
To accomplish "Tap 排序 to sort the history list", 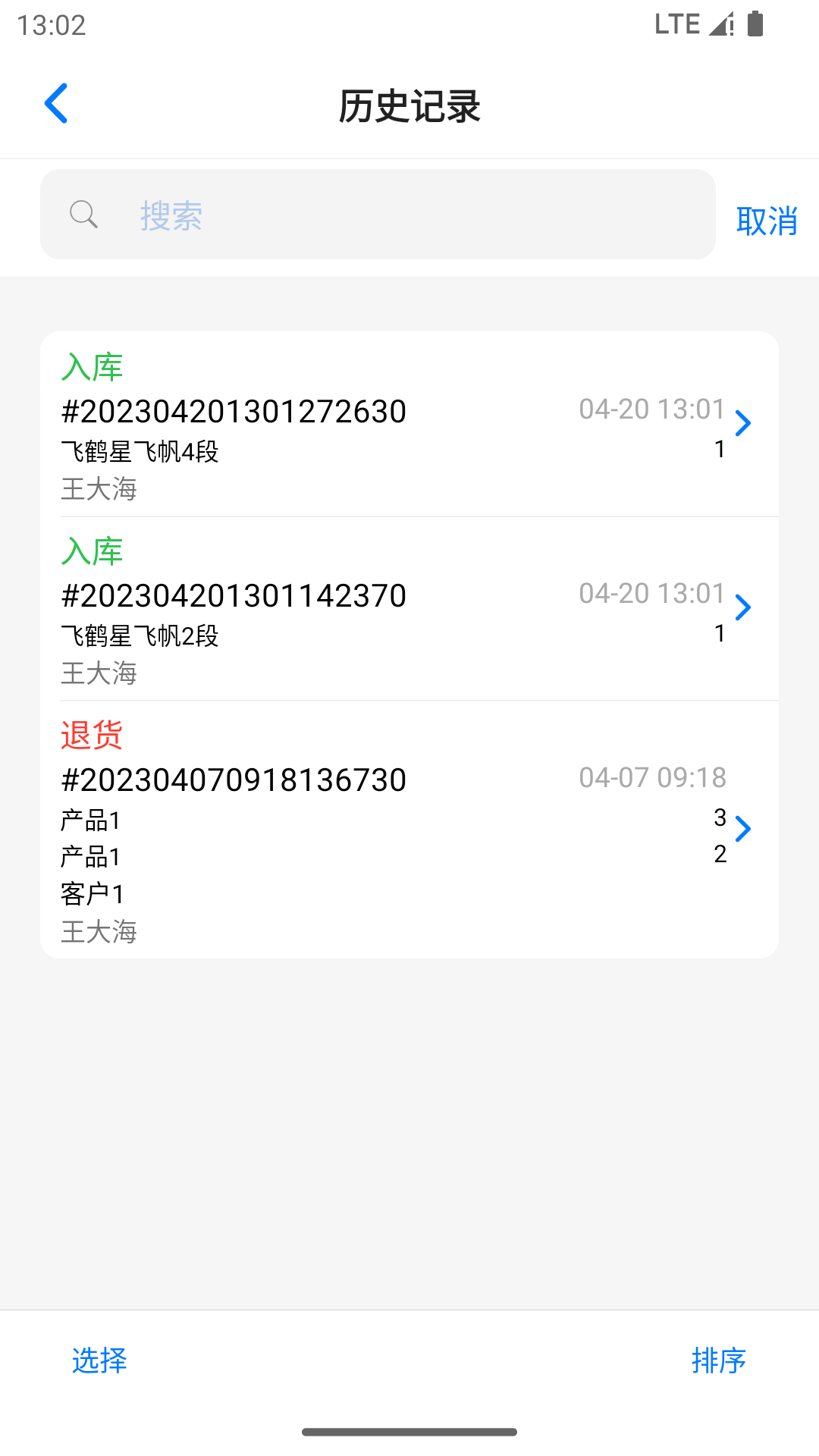I will coord(719,1361).
